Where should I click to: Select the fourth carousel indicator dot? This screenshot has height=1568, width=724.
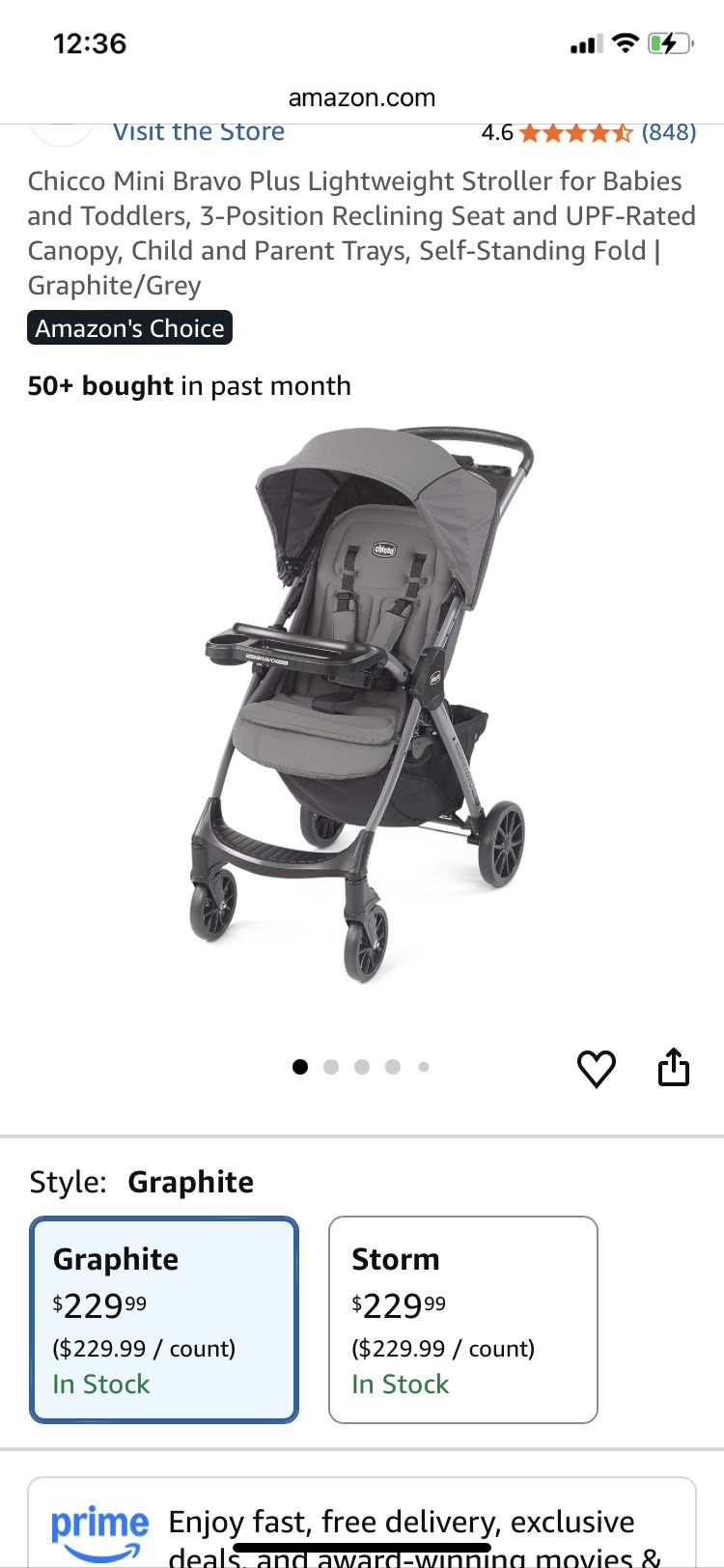tap(393, 1067)
